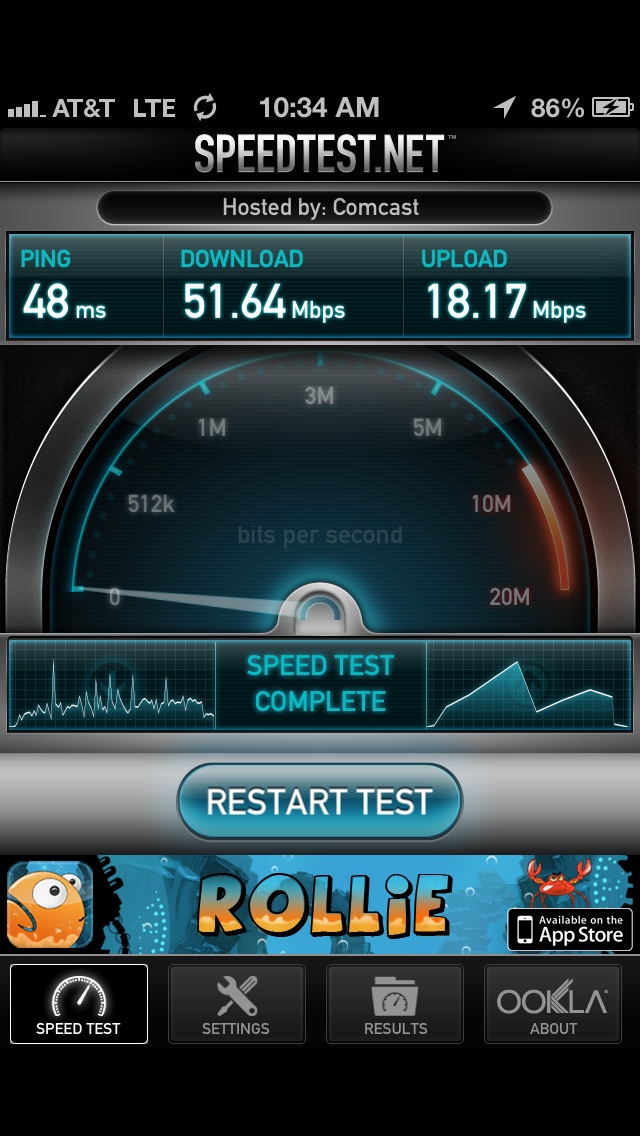
Task: Open the Rollie App Store ad banner
Action: point(320,904)
